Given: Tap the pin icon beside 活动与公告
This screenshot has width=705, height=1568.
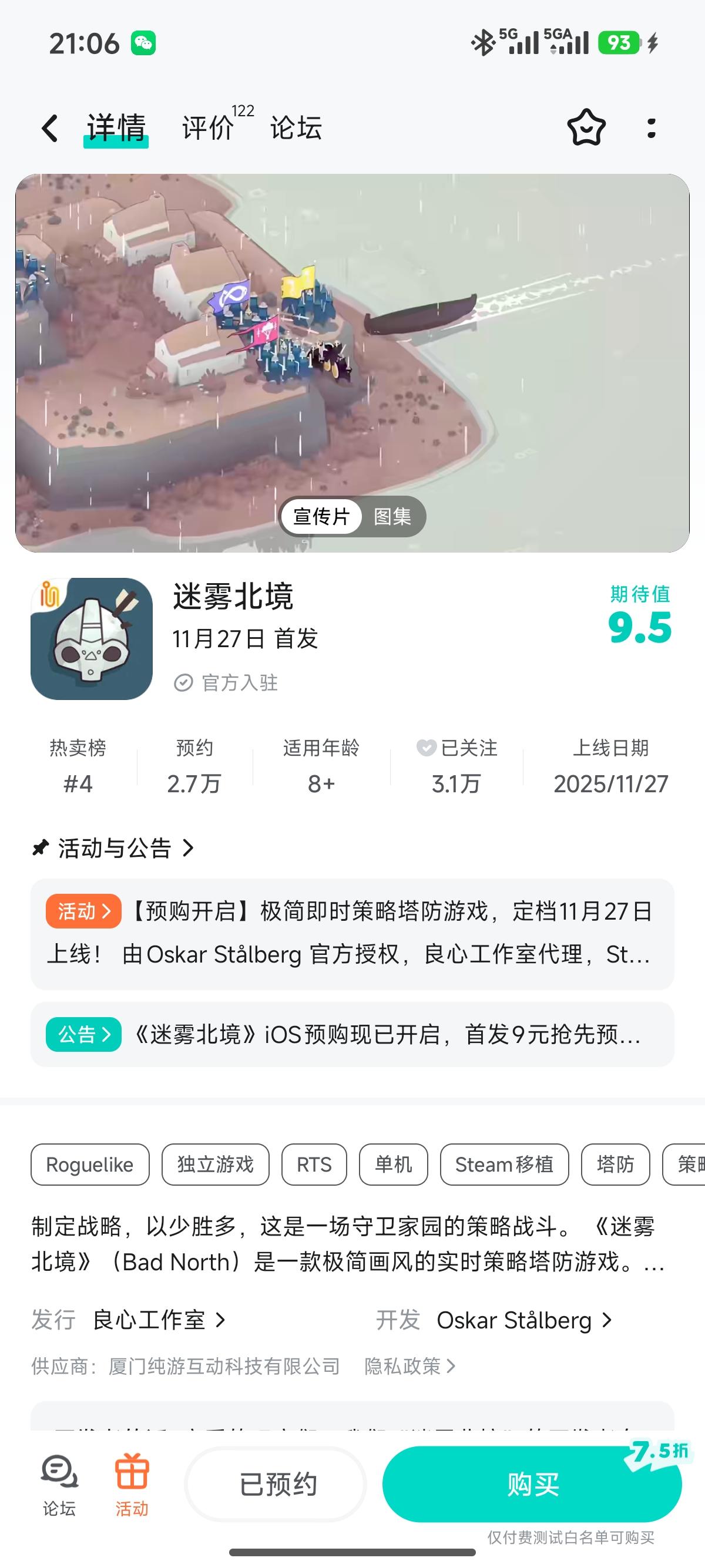Looking at the screenshot, I should [40, 848].
